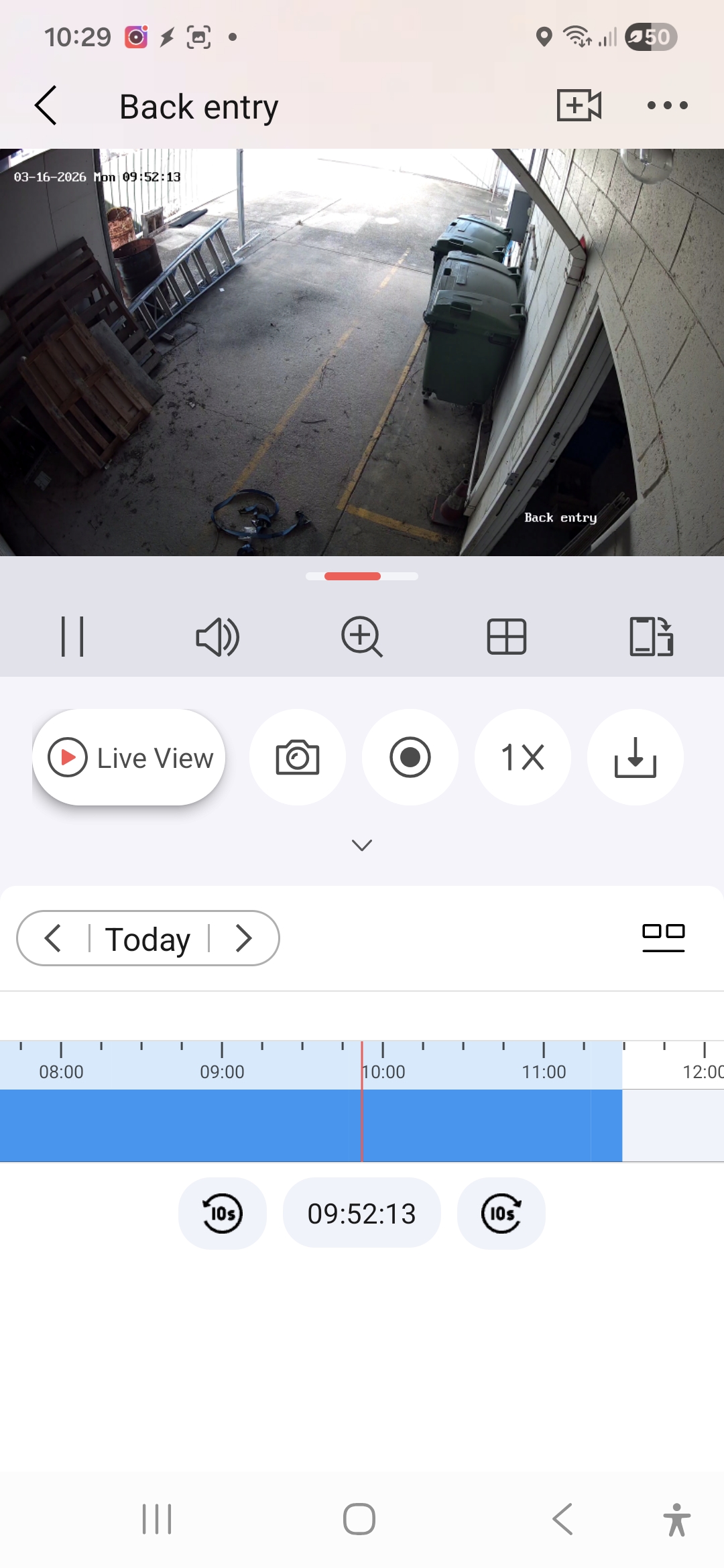Change the multi-window grid layout

(x=507, y=637)
